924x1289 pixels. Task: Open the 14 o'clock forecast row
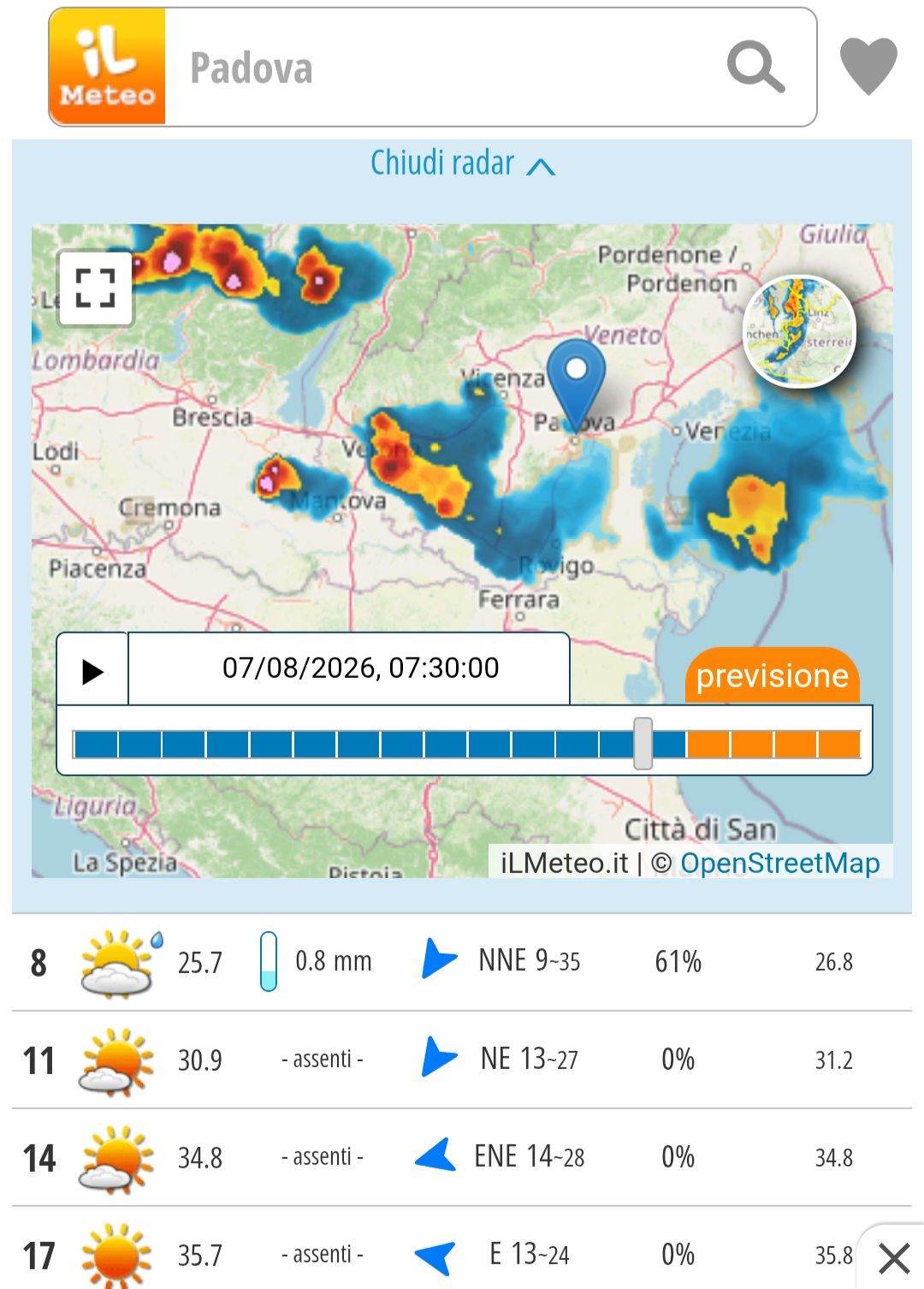[x=462, y=1157]
